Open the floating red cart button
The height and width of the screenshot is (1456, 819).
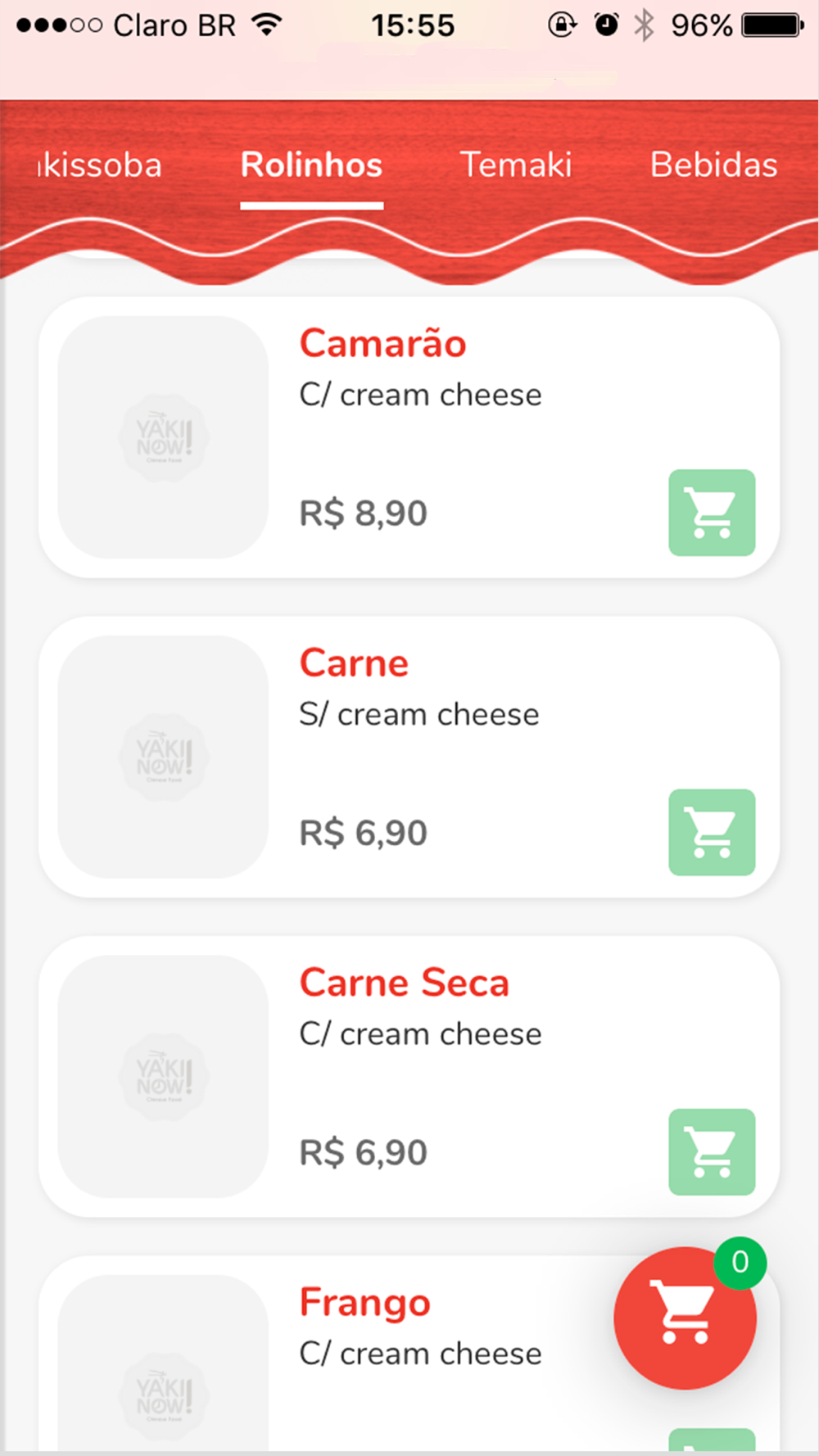pos(685,1318)
